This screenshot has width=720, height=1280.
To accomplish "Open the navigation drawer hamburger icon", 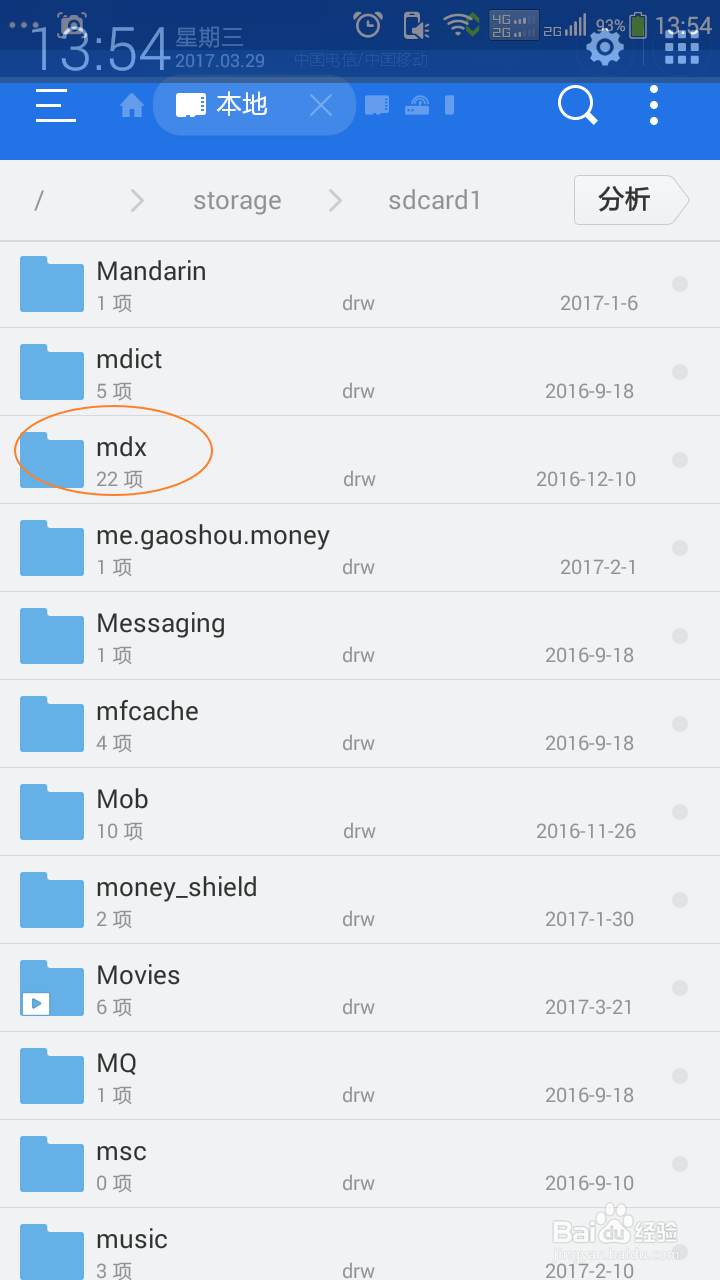I will (x=55, y=105).
